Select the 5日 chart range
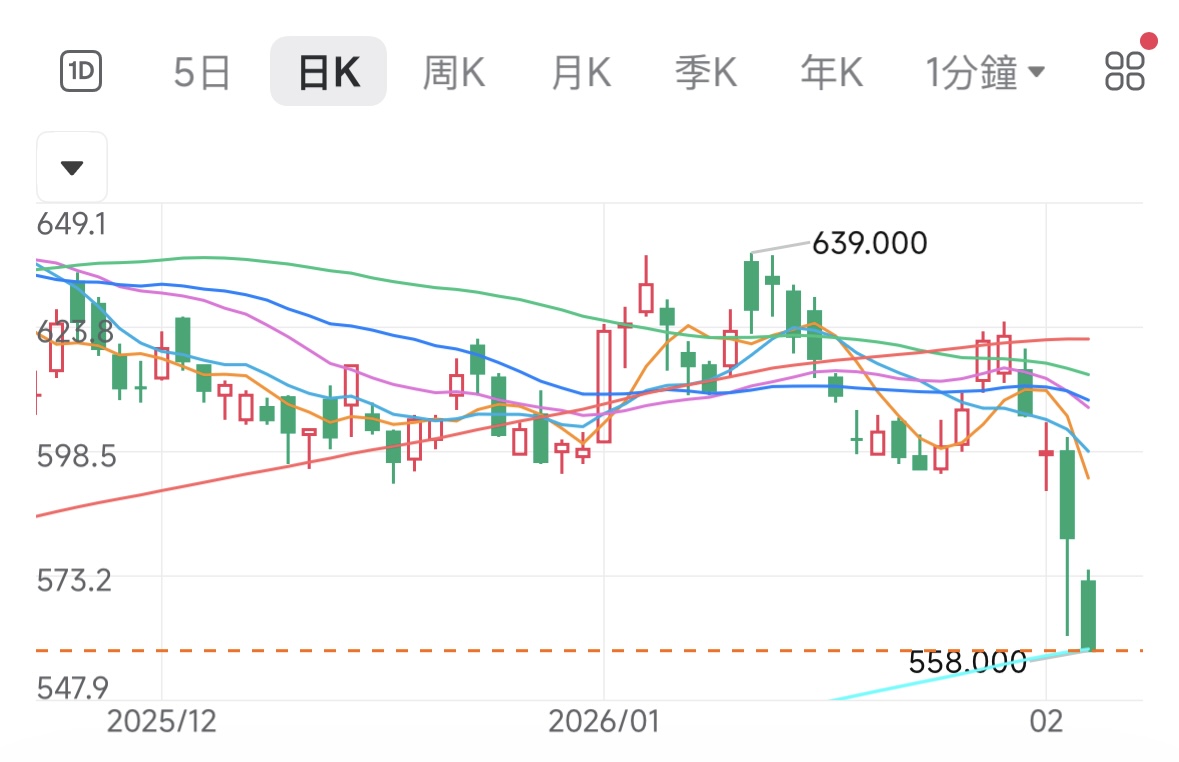Image resolution: width=1179 pixels, height=762 pixels. click(x=202, y=72)
